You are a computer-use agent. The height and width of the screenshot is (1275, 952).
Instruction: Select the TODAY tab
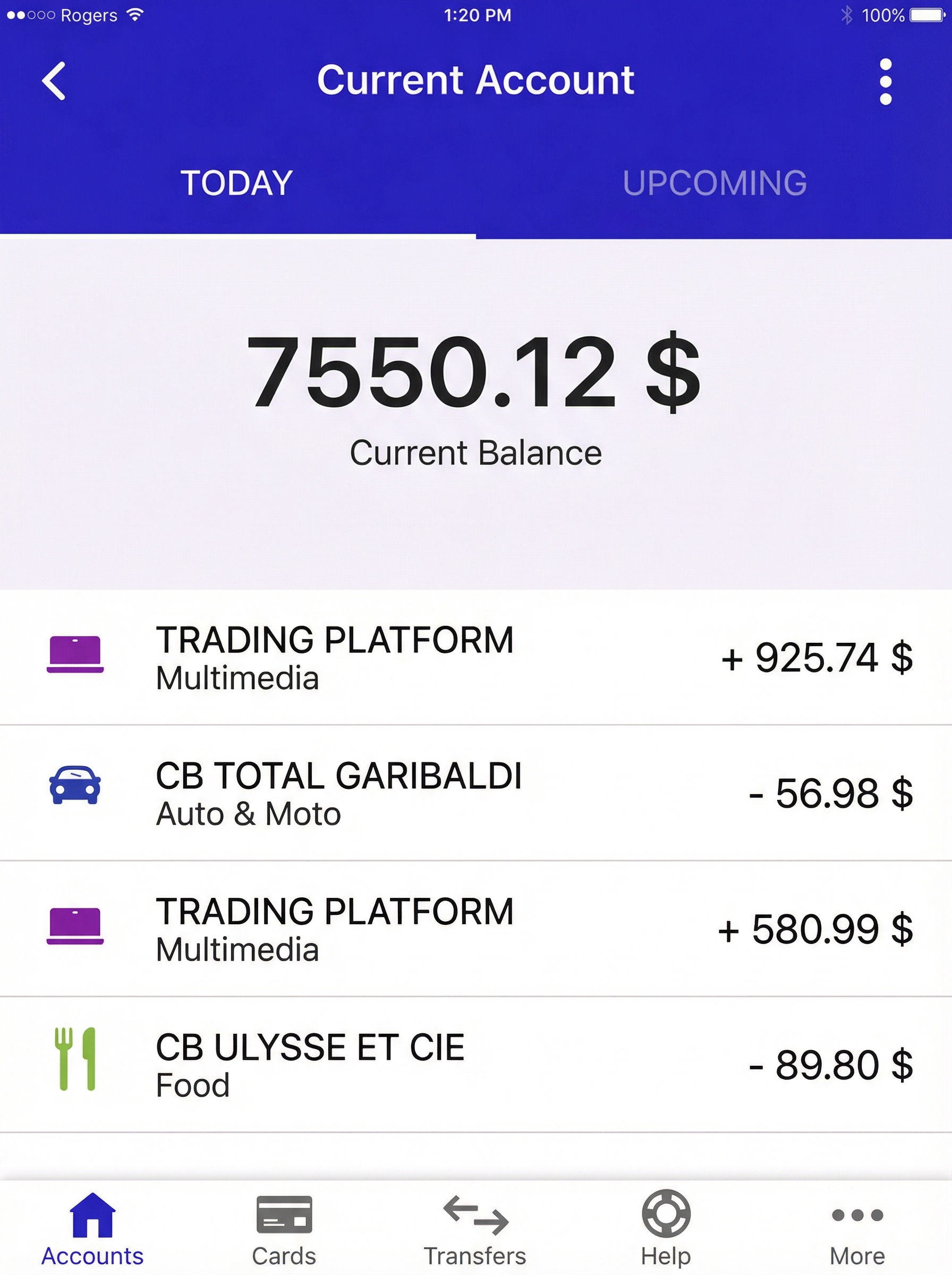pyautogui.click(x=237, y=183)
